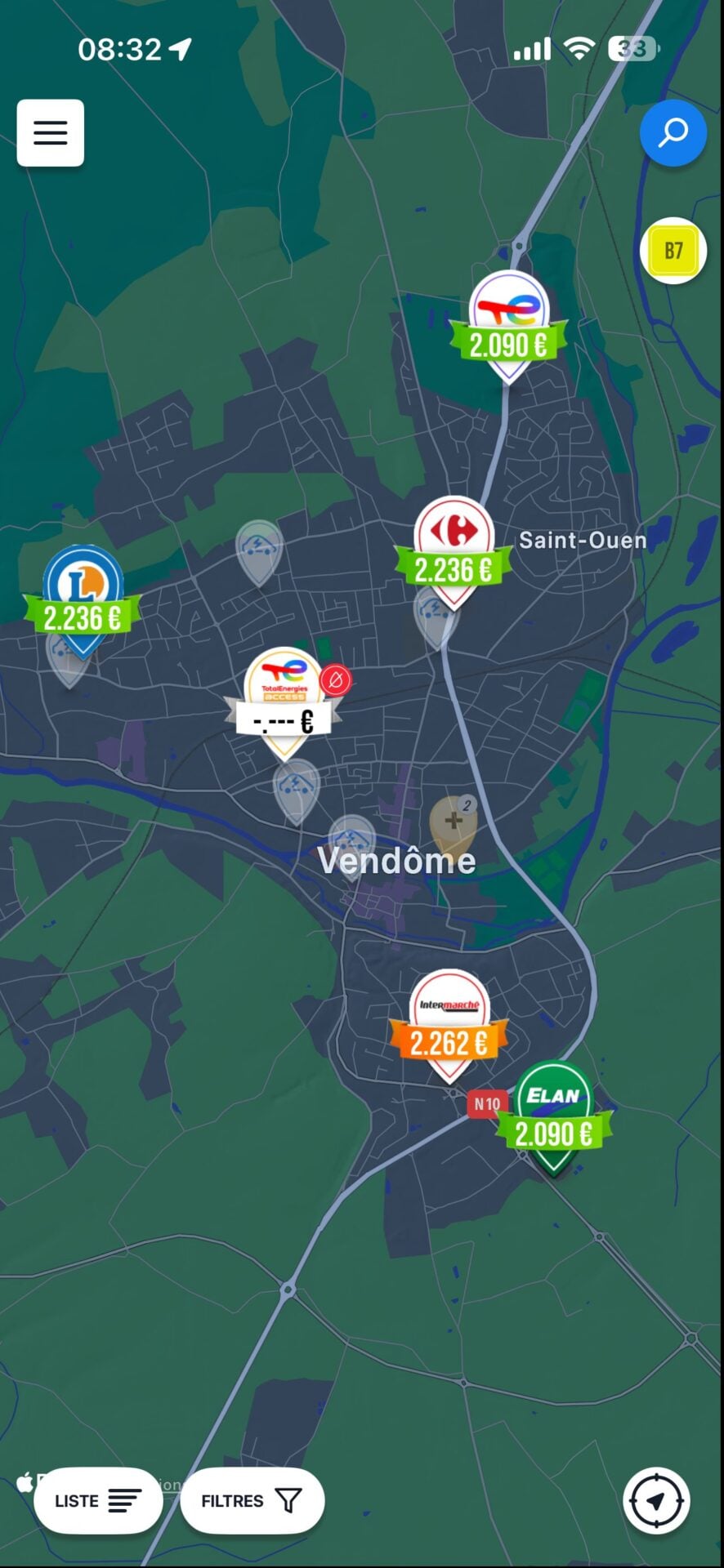The height and width of the screenshot is (1568, 724).
Task: Open the Filtres options
Action: coord(252,1501)
